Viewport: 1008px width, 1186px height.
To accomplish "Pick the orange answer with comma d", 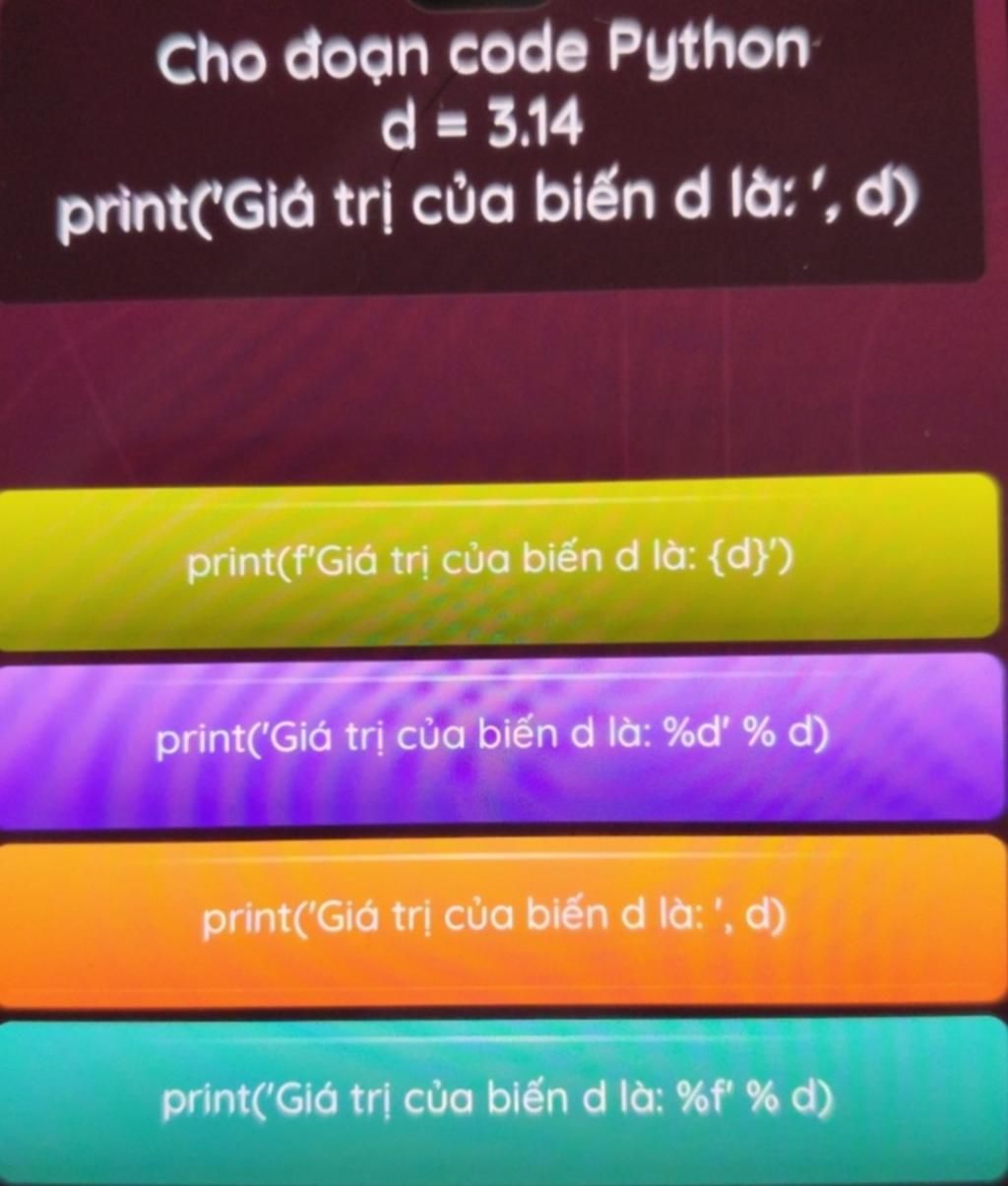I will (x=502, y=919).
